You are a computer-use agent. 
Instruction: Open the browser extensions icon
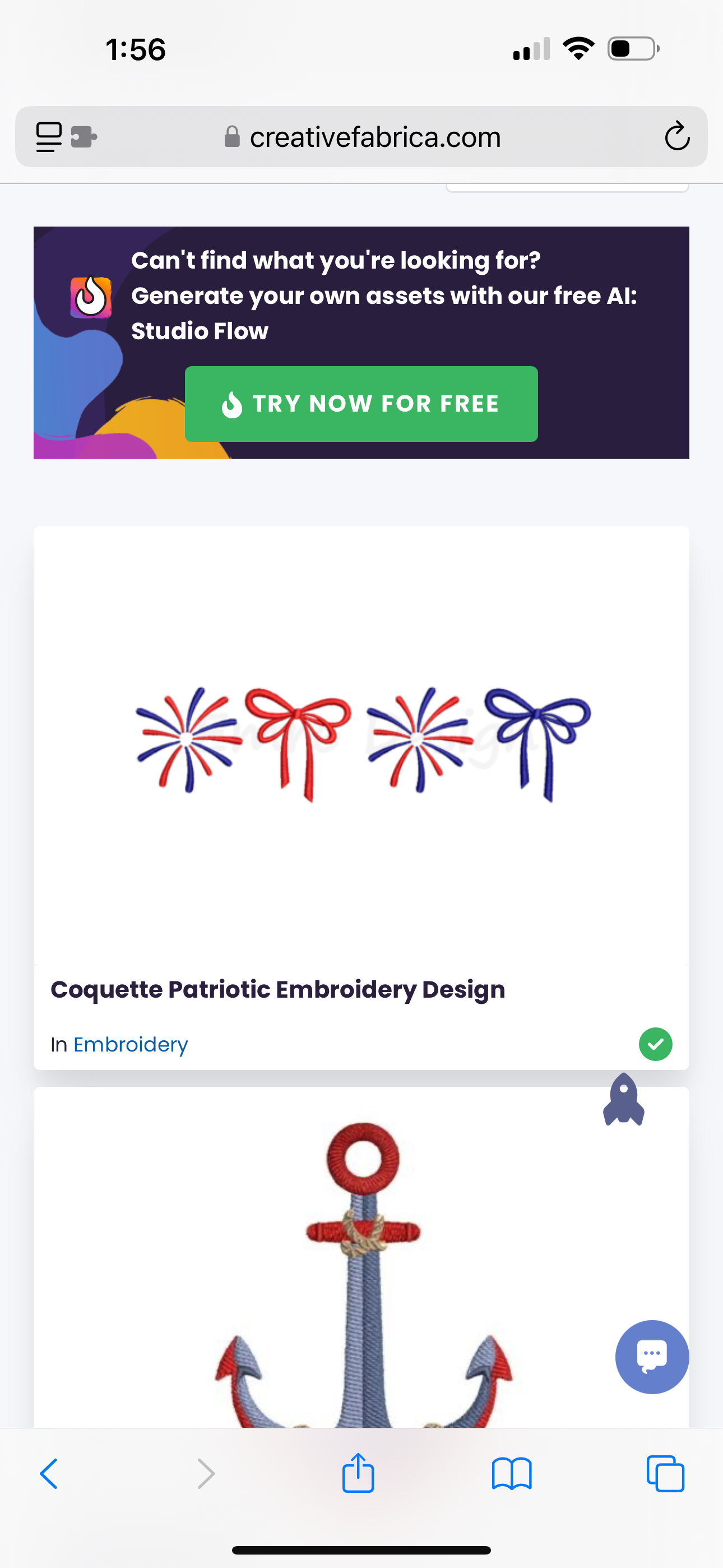point(84,136)
